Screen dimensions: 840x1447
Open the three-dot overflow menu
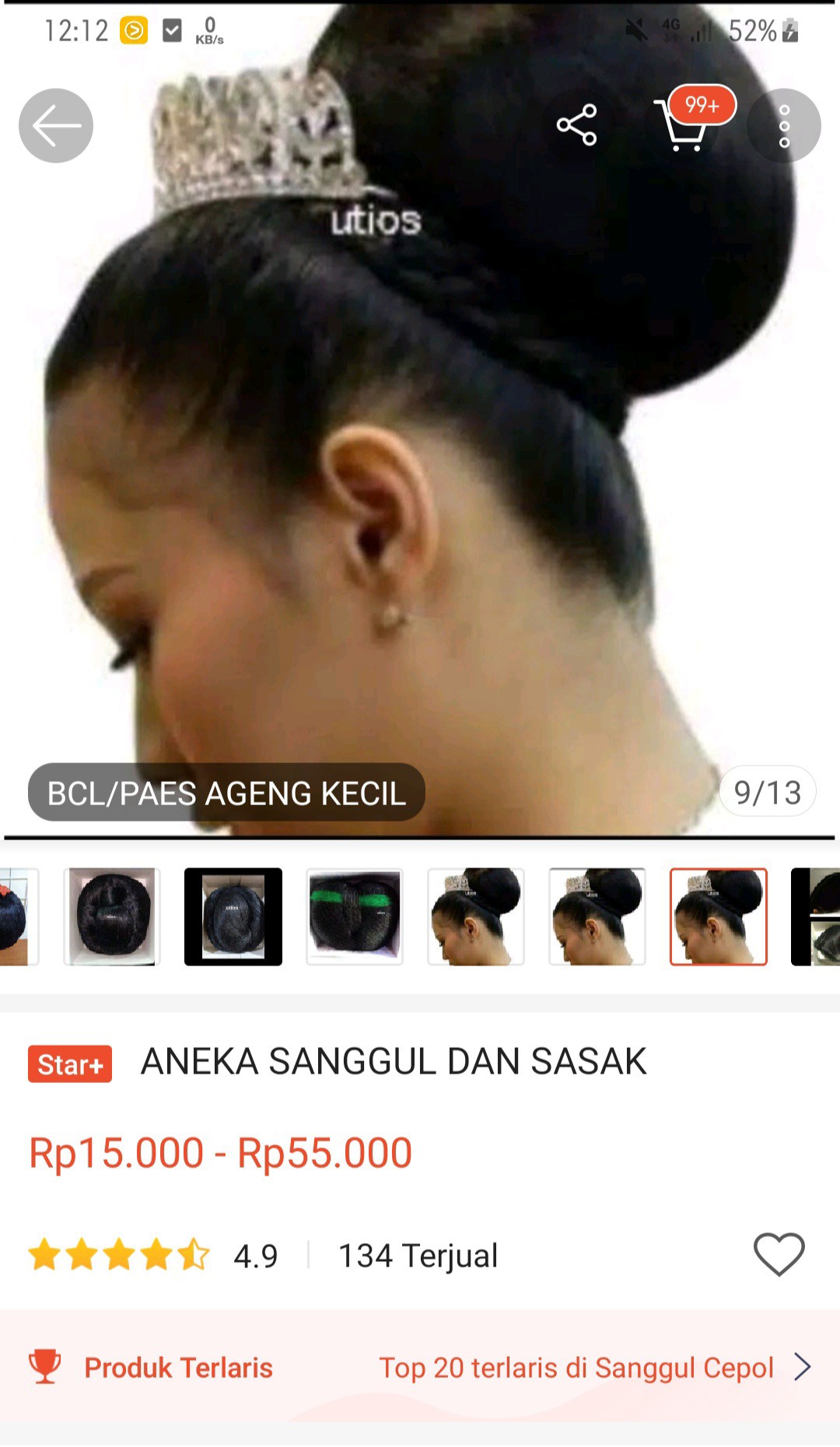coord(784,125)
